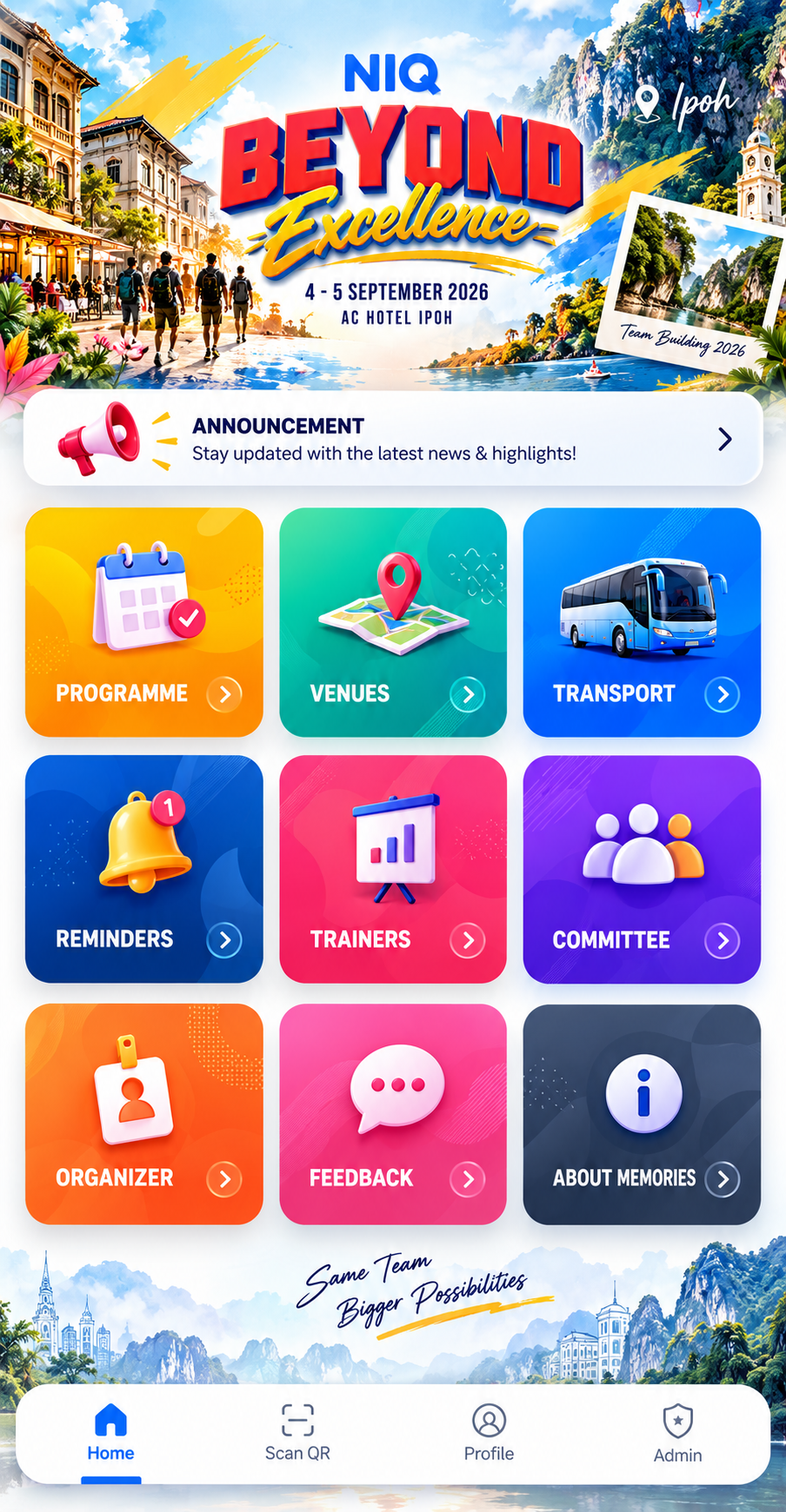Switch to the Home tab
This screenshot has width=786, height=1512.
[110, 1434]
